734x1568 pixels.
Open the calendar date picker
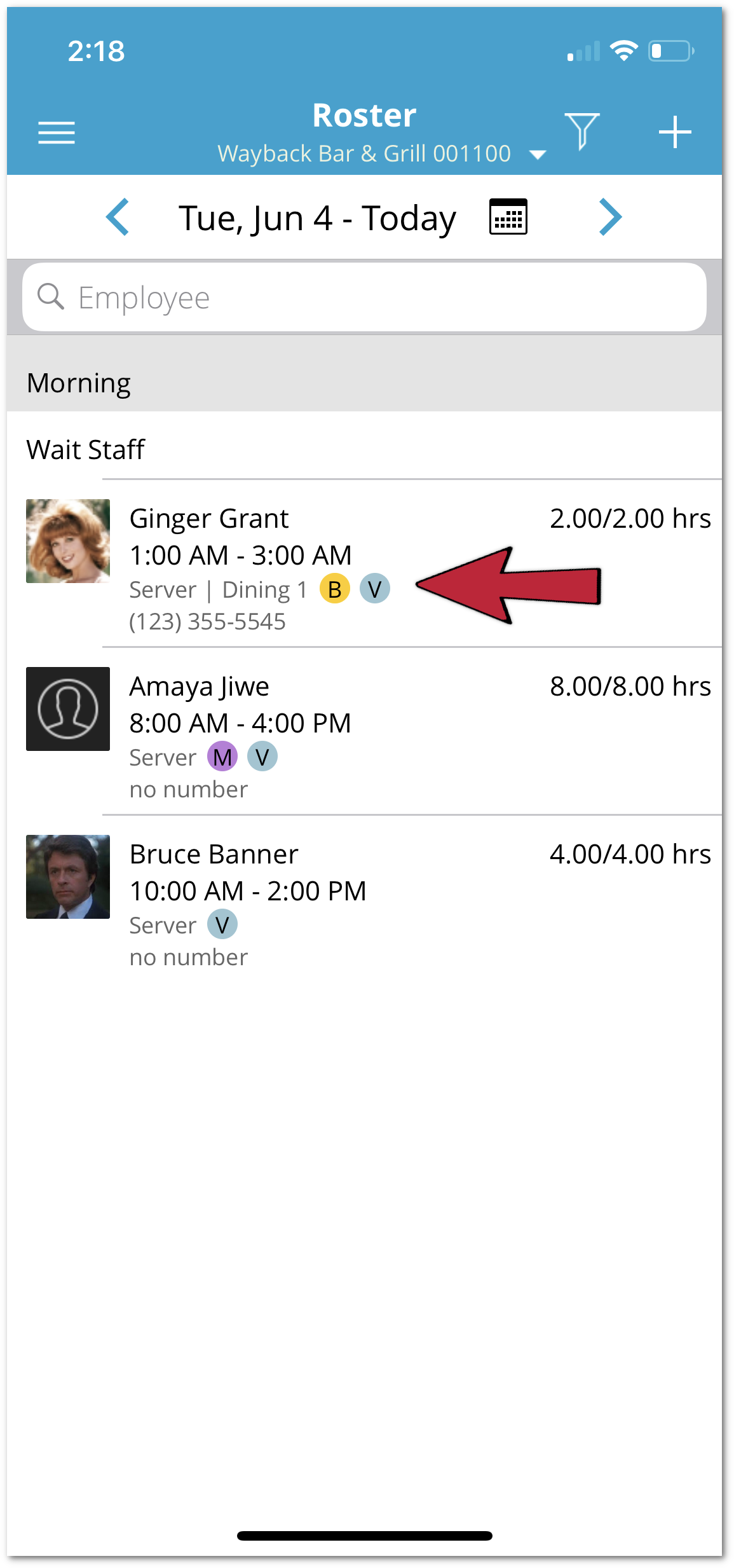(508, 217)
